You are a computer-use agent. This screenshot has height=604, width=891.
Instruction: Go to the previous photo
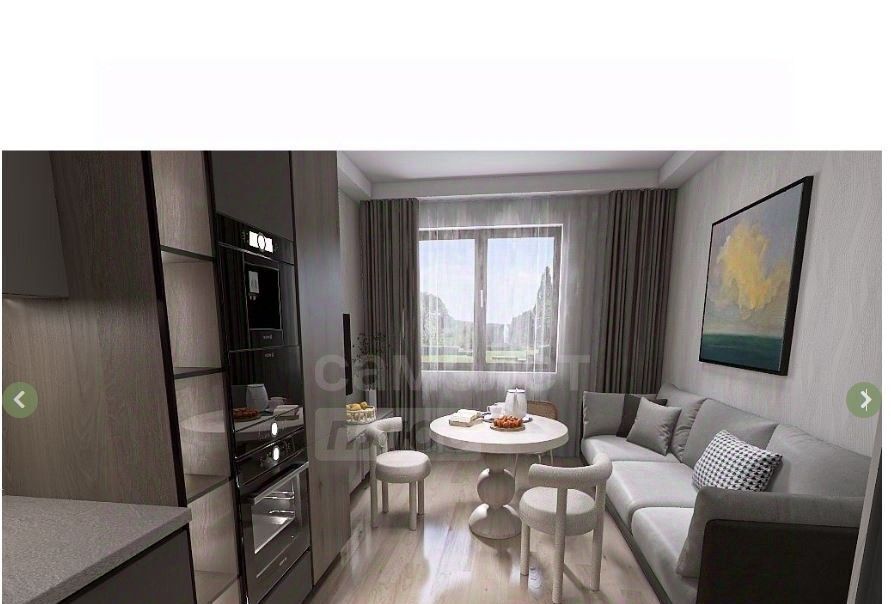pyautogui.click(x=19, y=400)
